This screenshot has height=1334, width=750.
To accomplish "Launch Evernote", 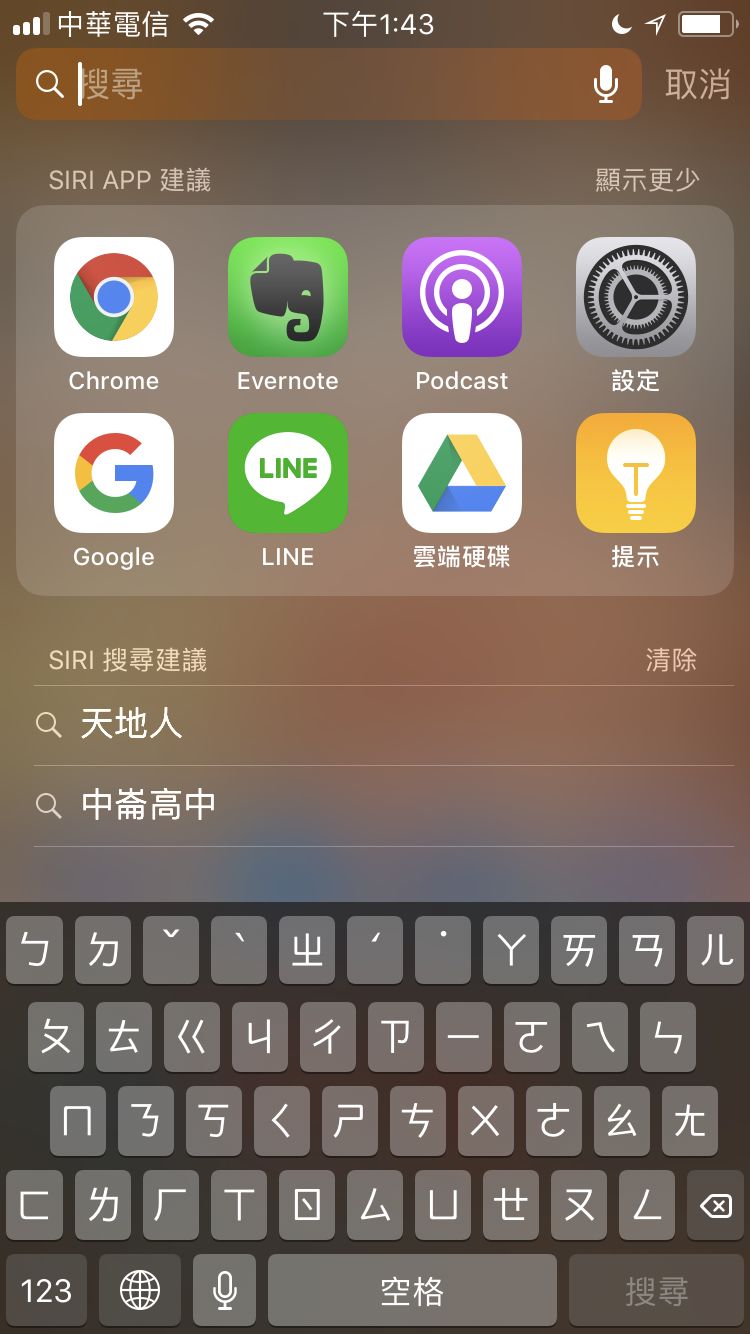I will click(x=288, y=297).
